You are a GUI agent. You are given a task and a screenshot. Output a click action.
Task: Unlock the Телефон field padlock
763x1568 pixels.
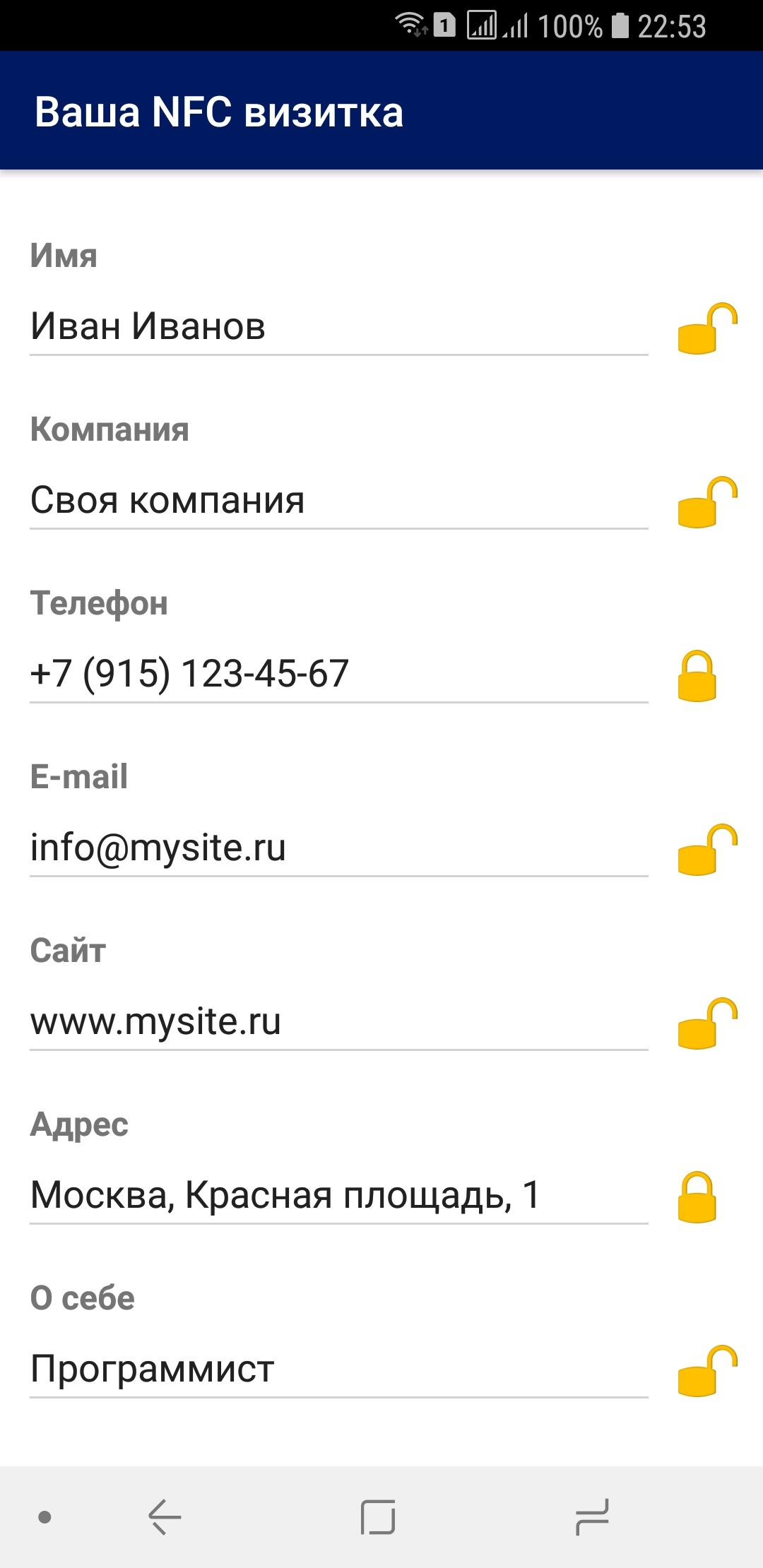click(697, 677)
